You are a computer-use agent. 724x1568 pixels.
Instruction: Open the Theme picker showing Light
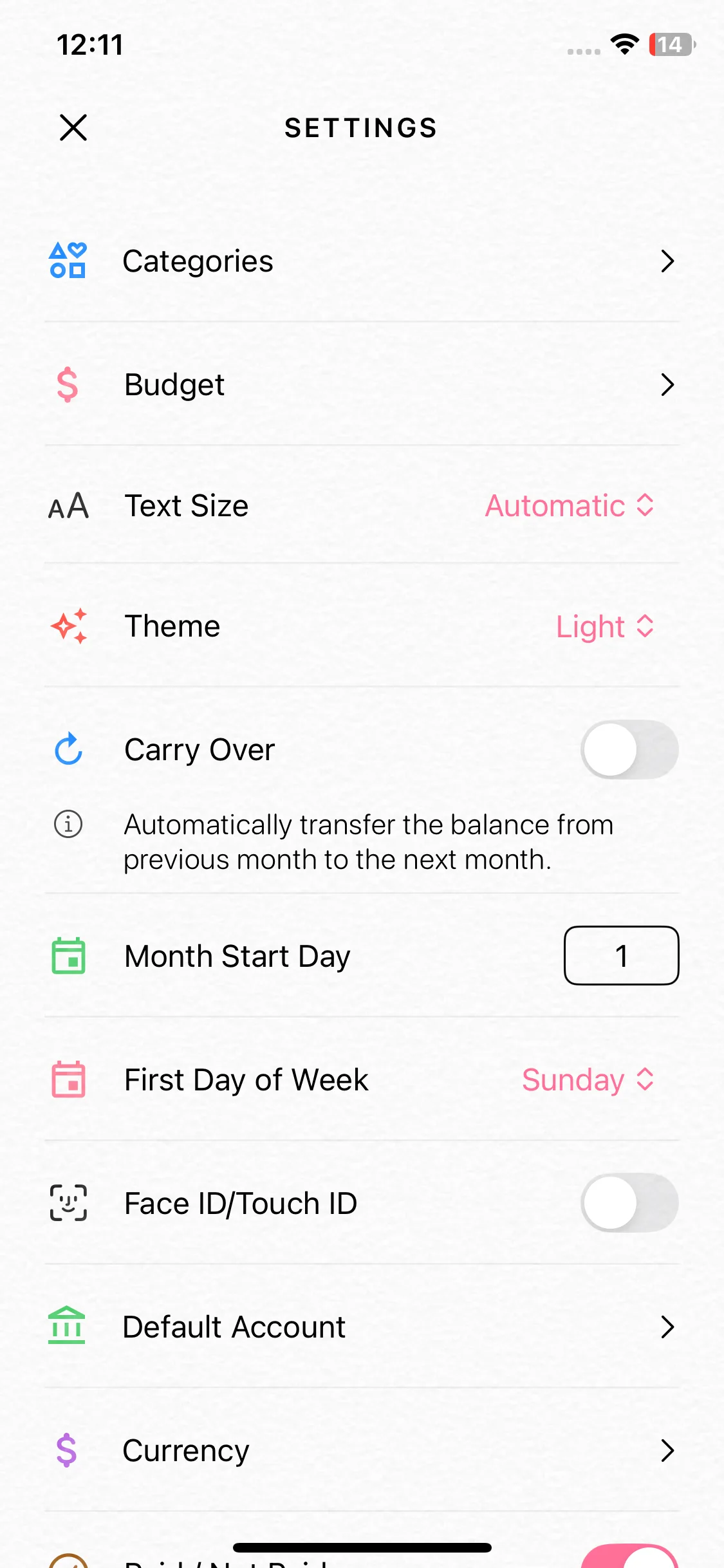[604, 626]
